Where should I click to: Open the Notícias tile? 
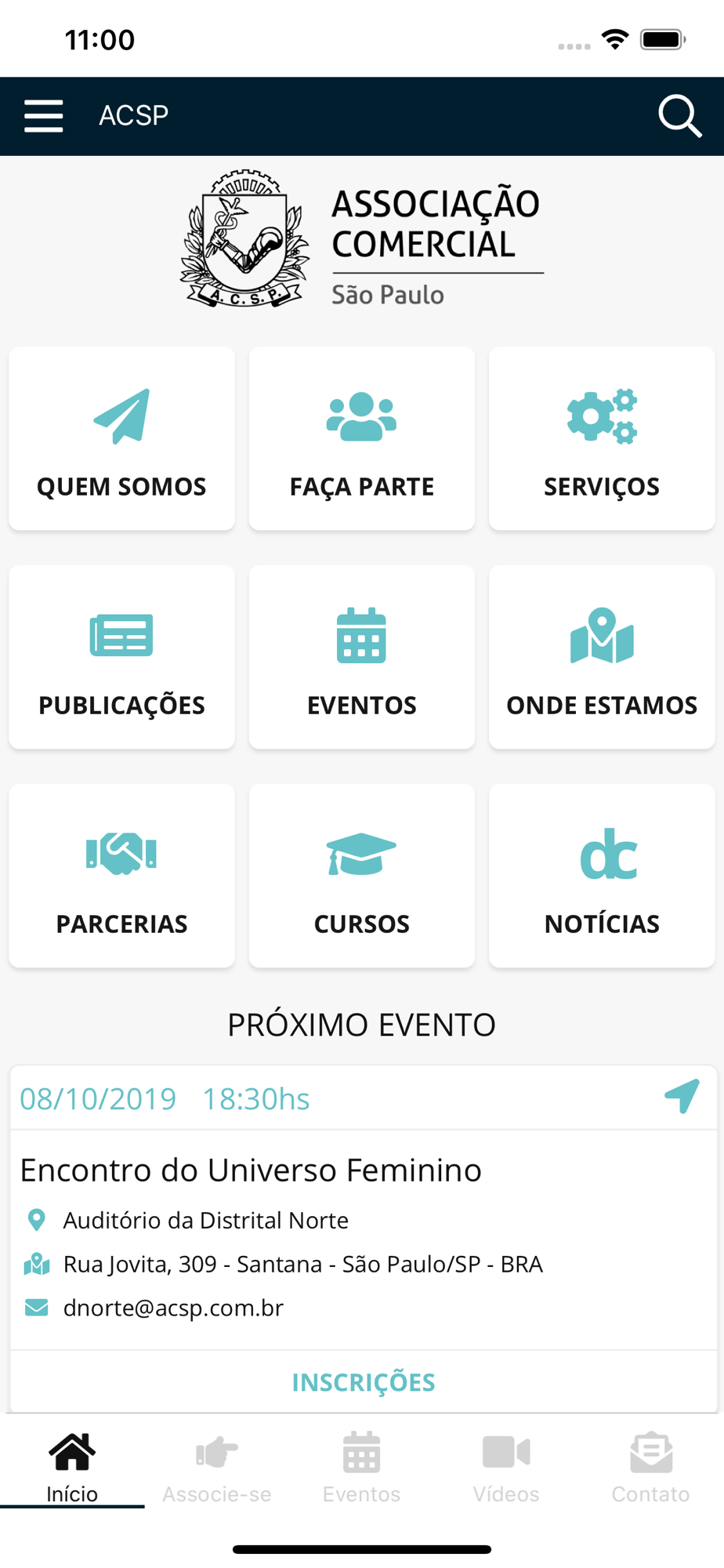pyautogui.click(x=602, y=877)
